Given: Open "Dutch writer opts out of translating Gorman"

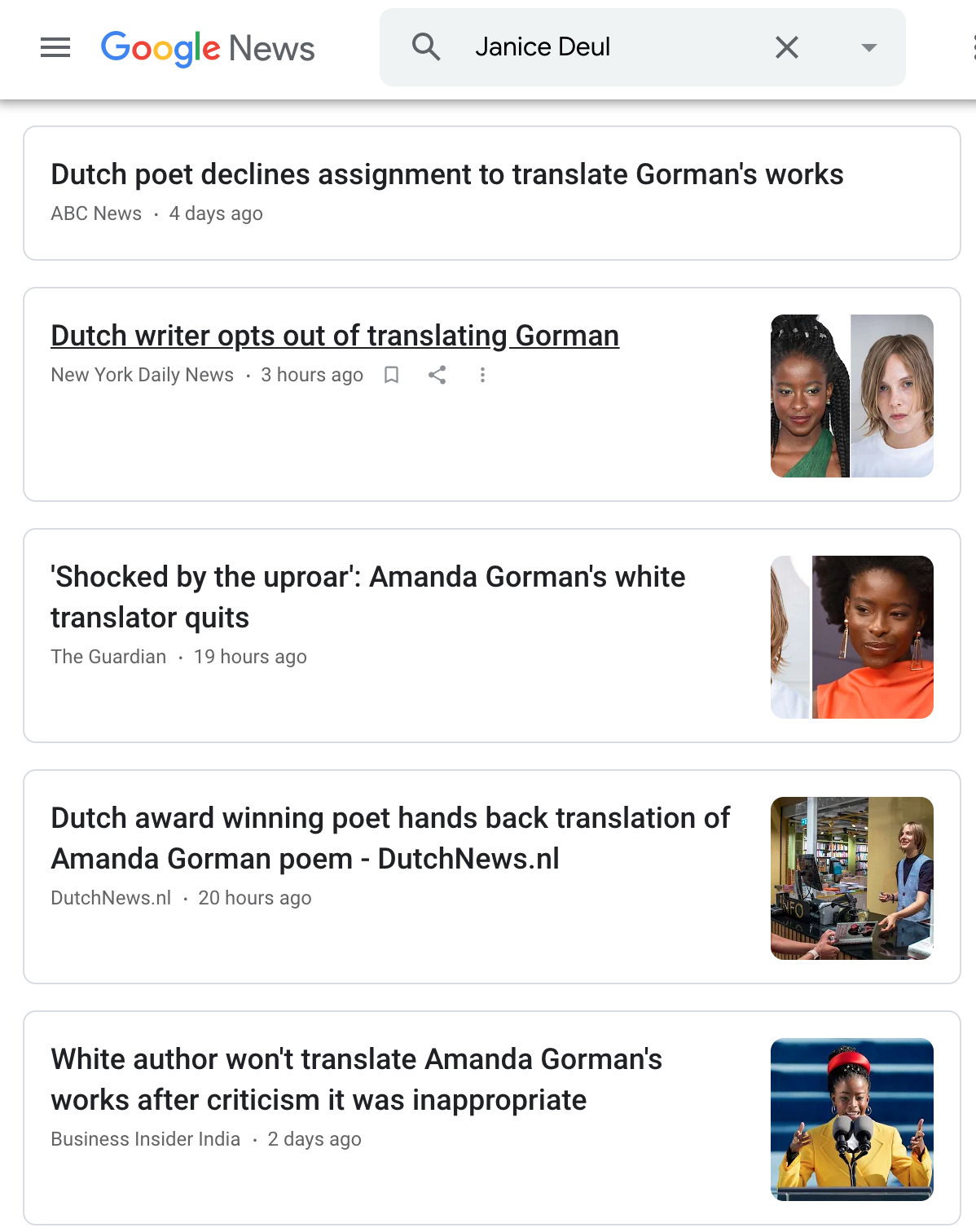Looking at the screenshot, I should click(335, 336).
